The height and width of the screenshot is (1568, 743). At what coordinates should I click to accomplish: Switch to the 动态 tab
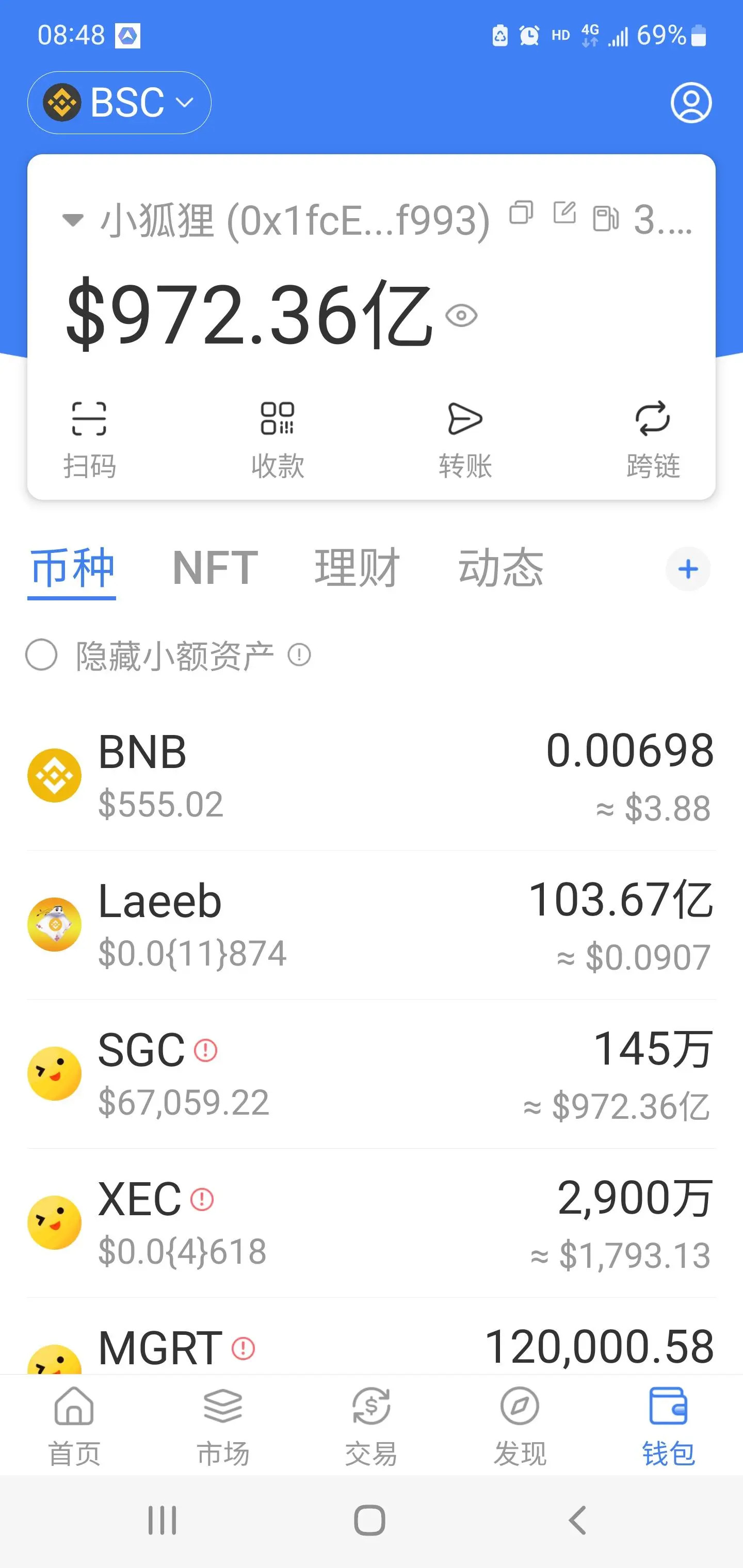pyautogui.click(x=500, y=567)
